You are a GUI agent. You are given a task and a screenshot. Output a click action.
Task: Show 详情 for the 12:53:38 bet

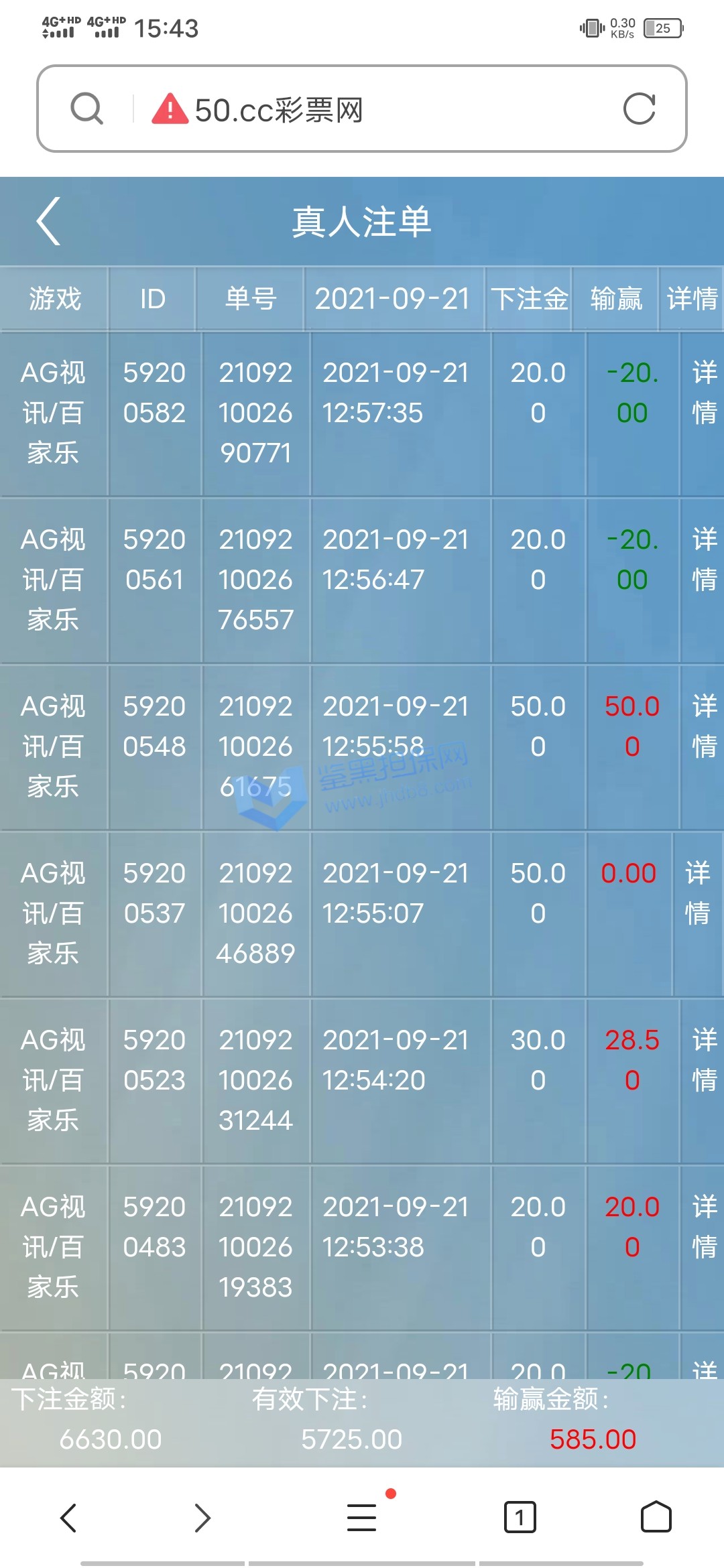[704, 1227]
